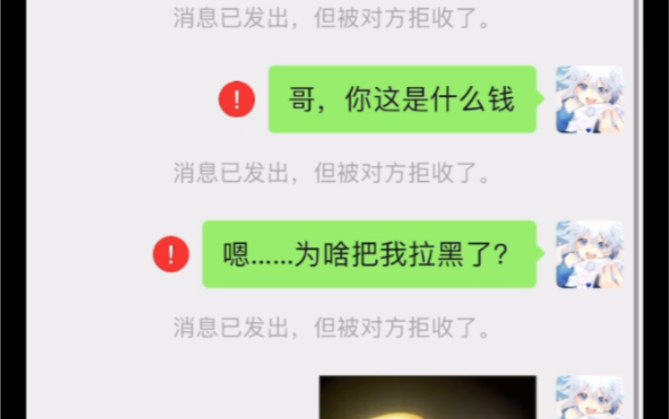Open the avatar next to "嗯......为啥把我拉黑了?"
This screenshot has height=419, width=669.
tap(589, 254)
